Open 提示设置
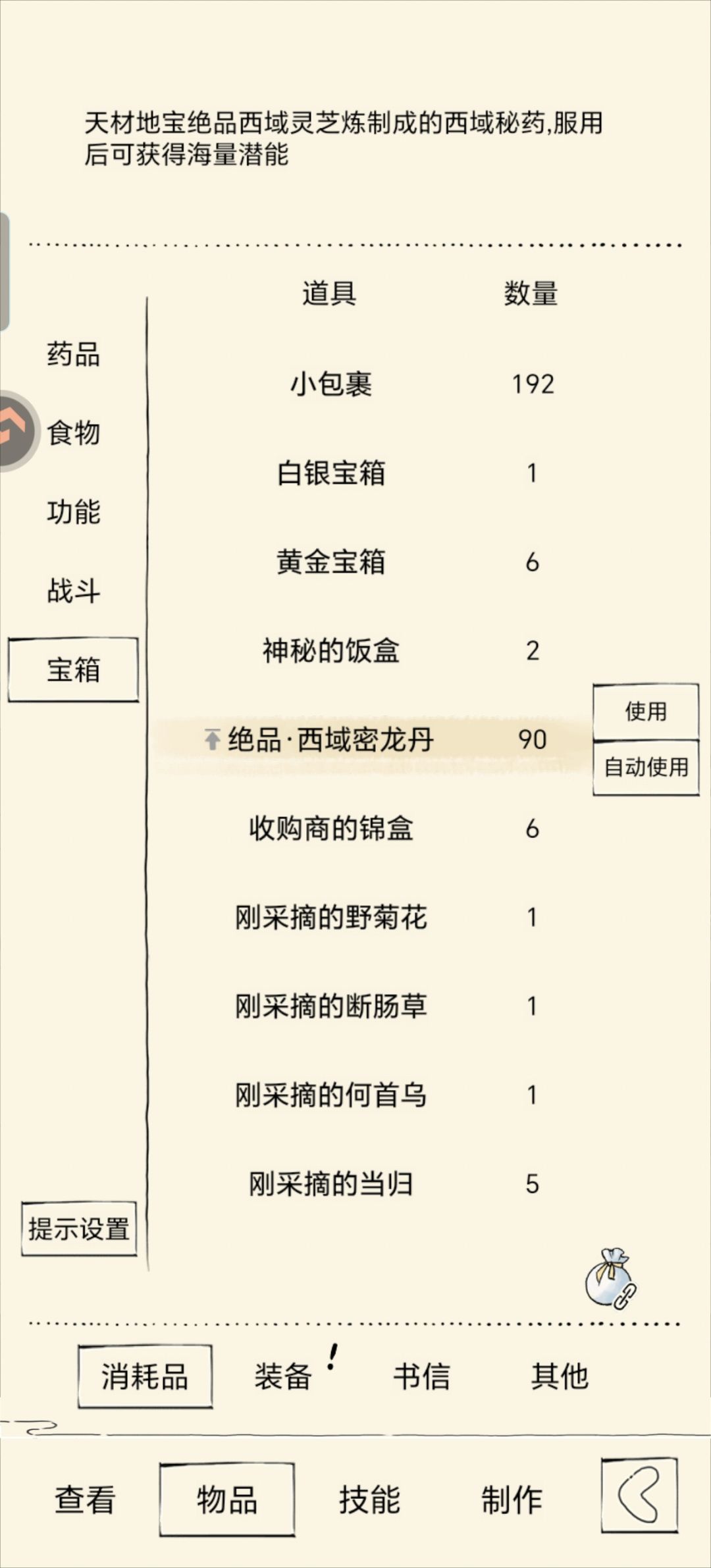This screenshot has width=711, height=1568. click(x=79, y=1229)
